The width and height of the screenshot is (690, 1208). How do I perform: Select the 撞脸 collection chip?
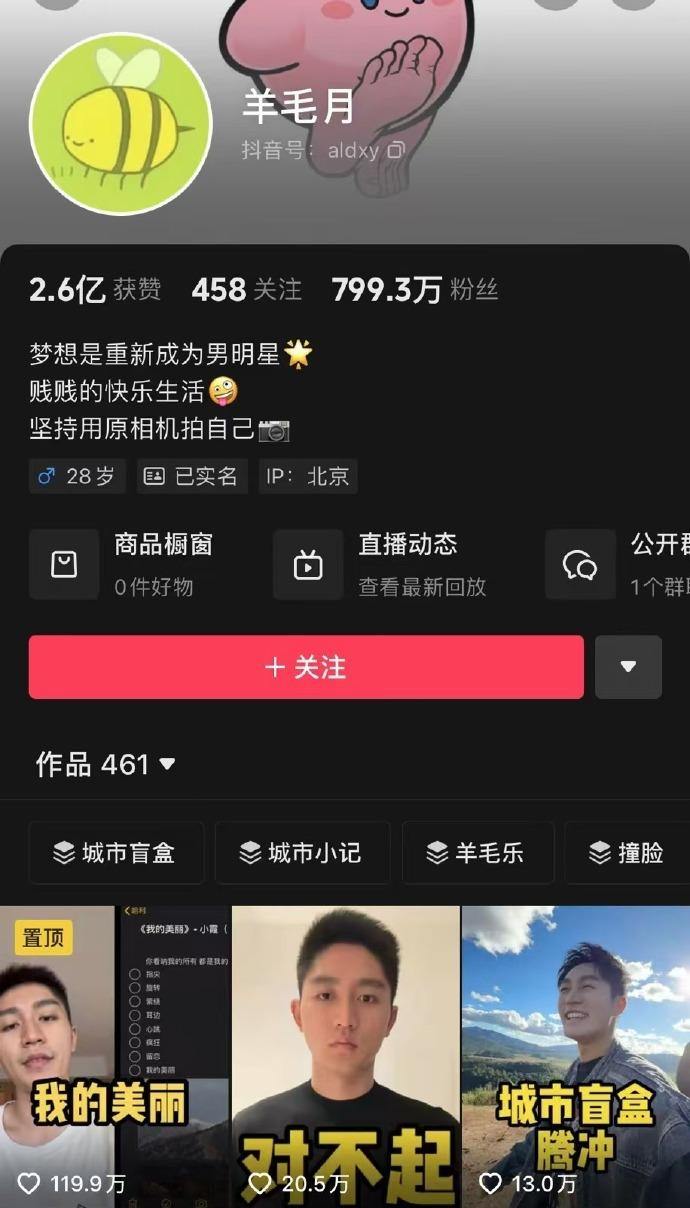point(628,853)
